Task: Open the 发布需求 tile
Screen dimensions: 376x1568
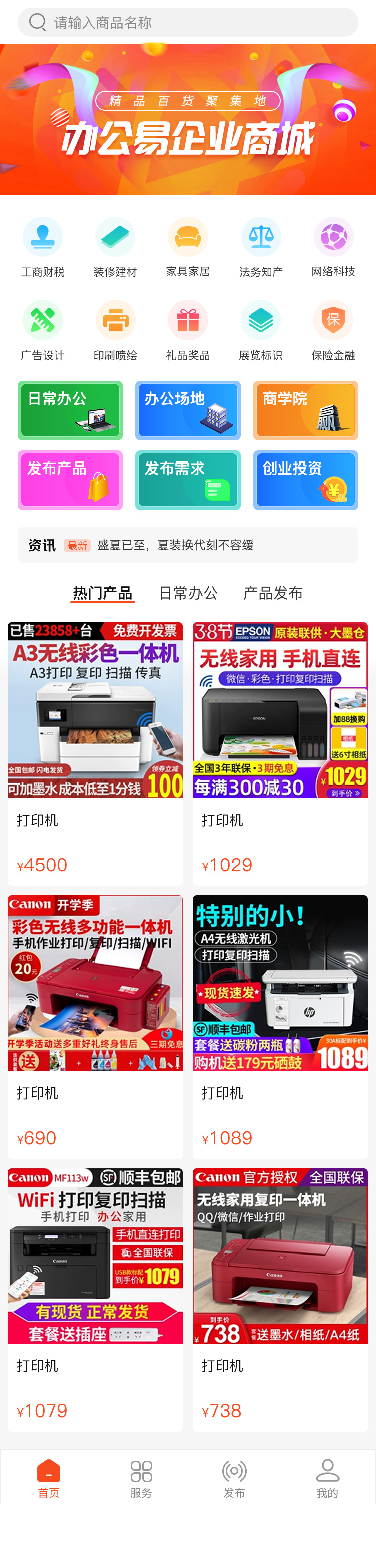Action: 188,480
